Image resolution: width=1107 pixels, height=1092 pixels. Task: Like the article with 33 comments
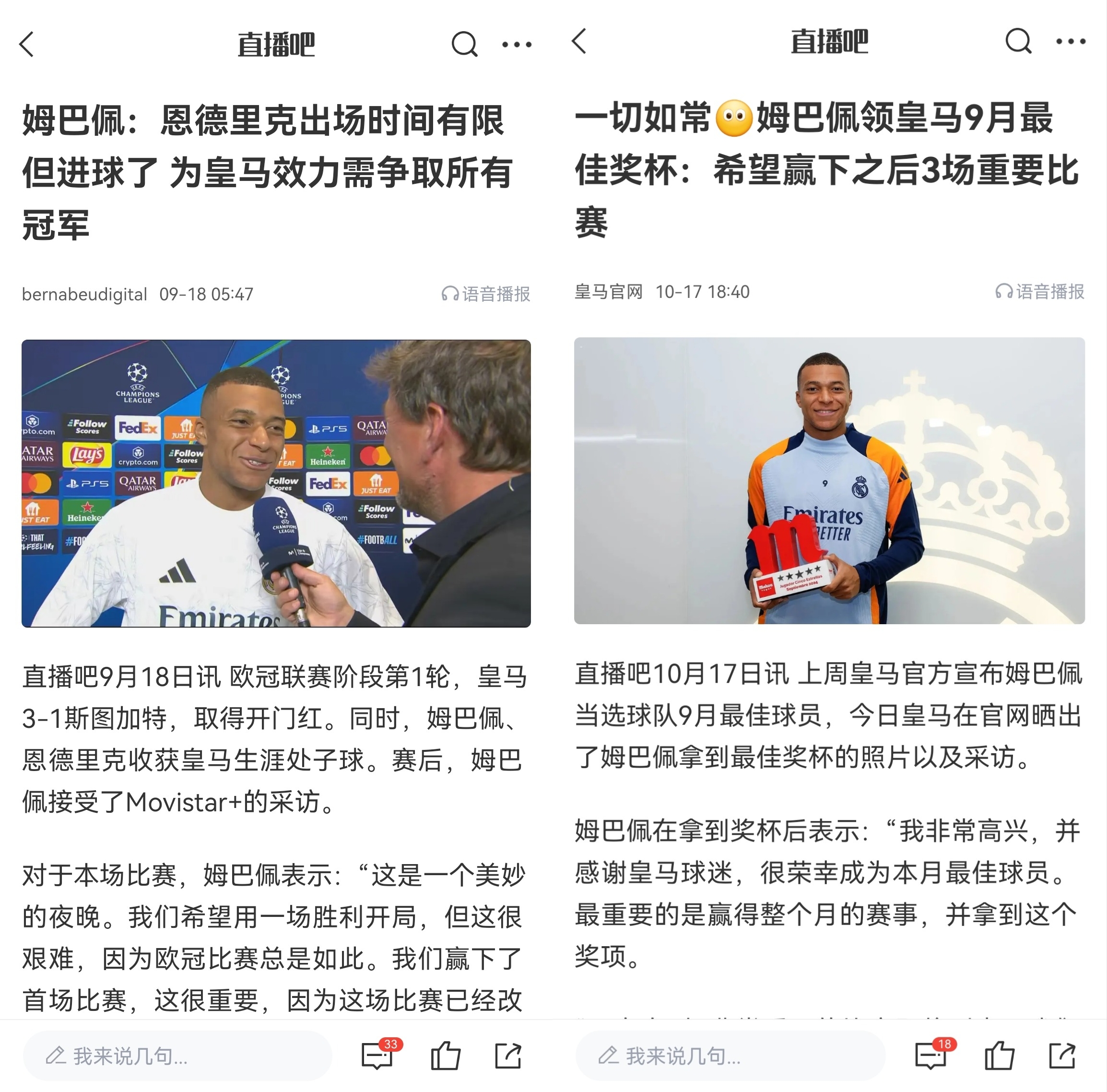445,1056
